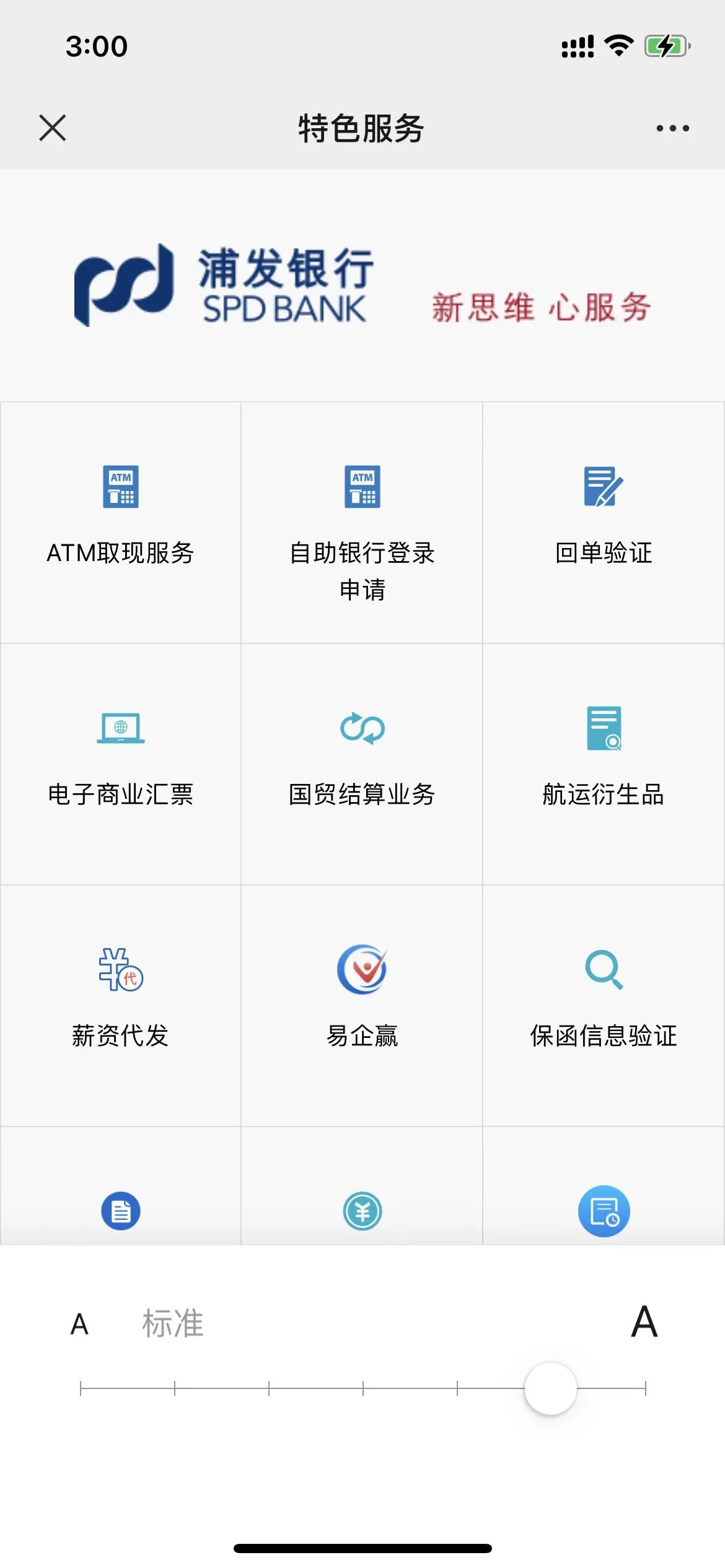Open 航运衍生品

[x=604, y=763]
